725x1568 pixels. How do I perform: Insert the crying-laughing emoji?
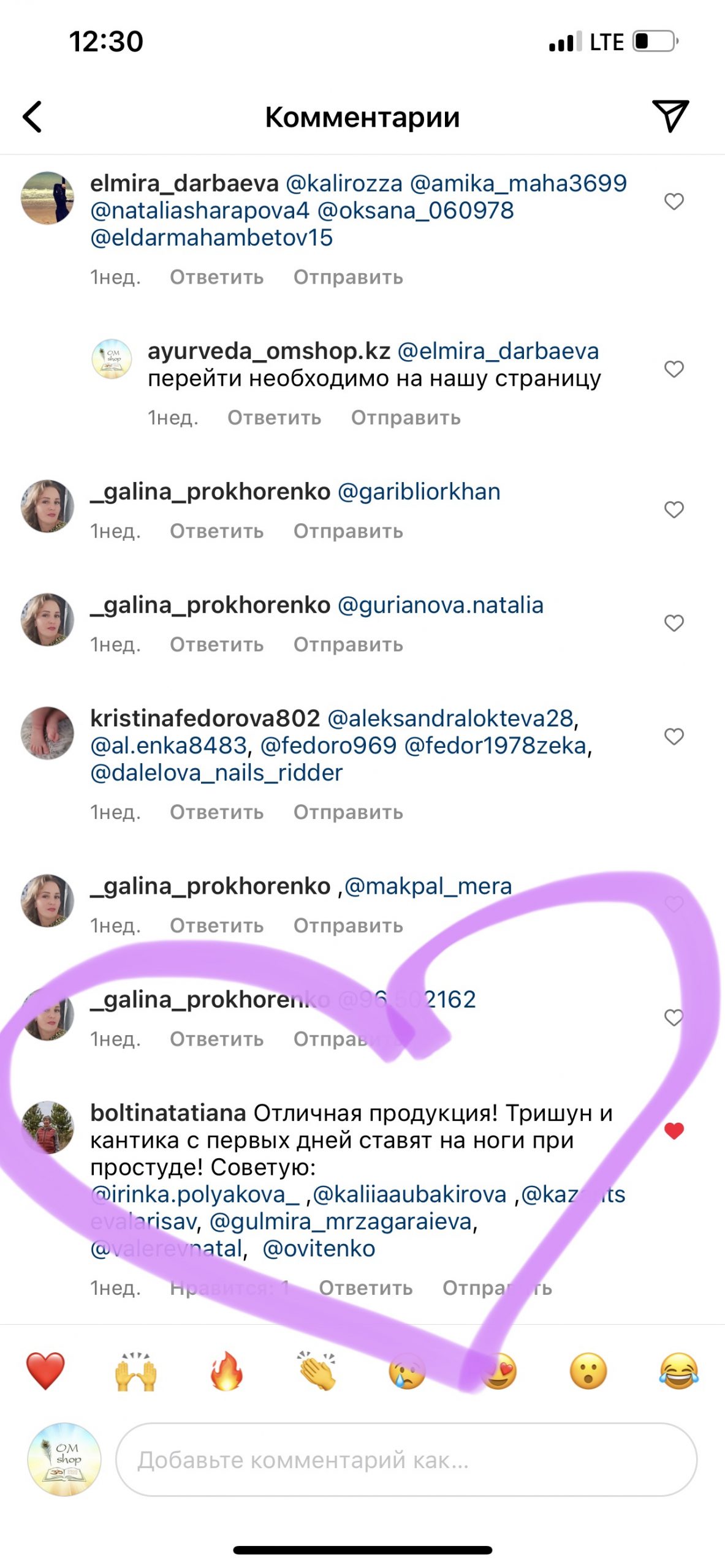679,1371
